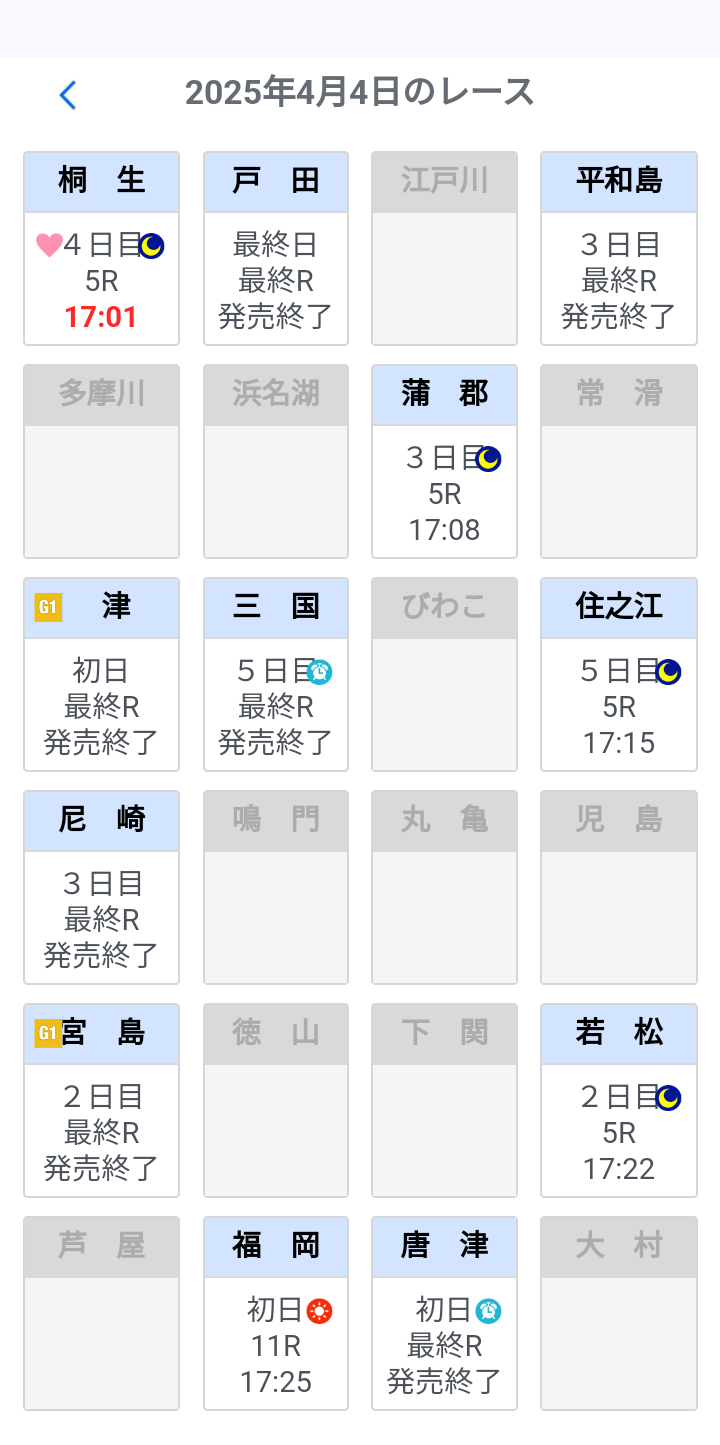Open the 平和島 race card
Screen dimensions: 720x1445
[x=618, y=249]
